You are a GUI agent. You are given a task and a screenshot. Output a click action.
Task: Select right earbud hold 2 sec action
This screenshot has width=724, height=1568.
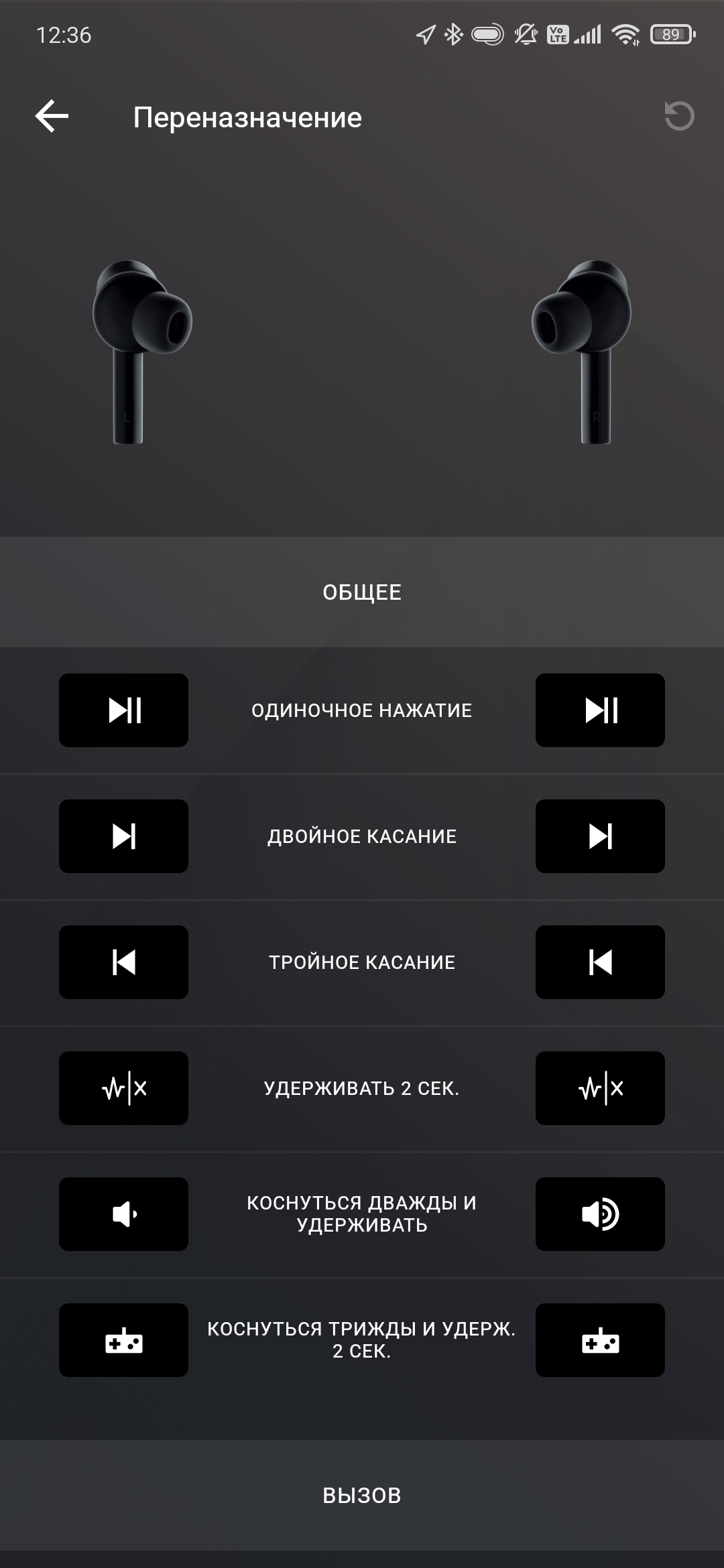tap(600, 1088)
